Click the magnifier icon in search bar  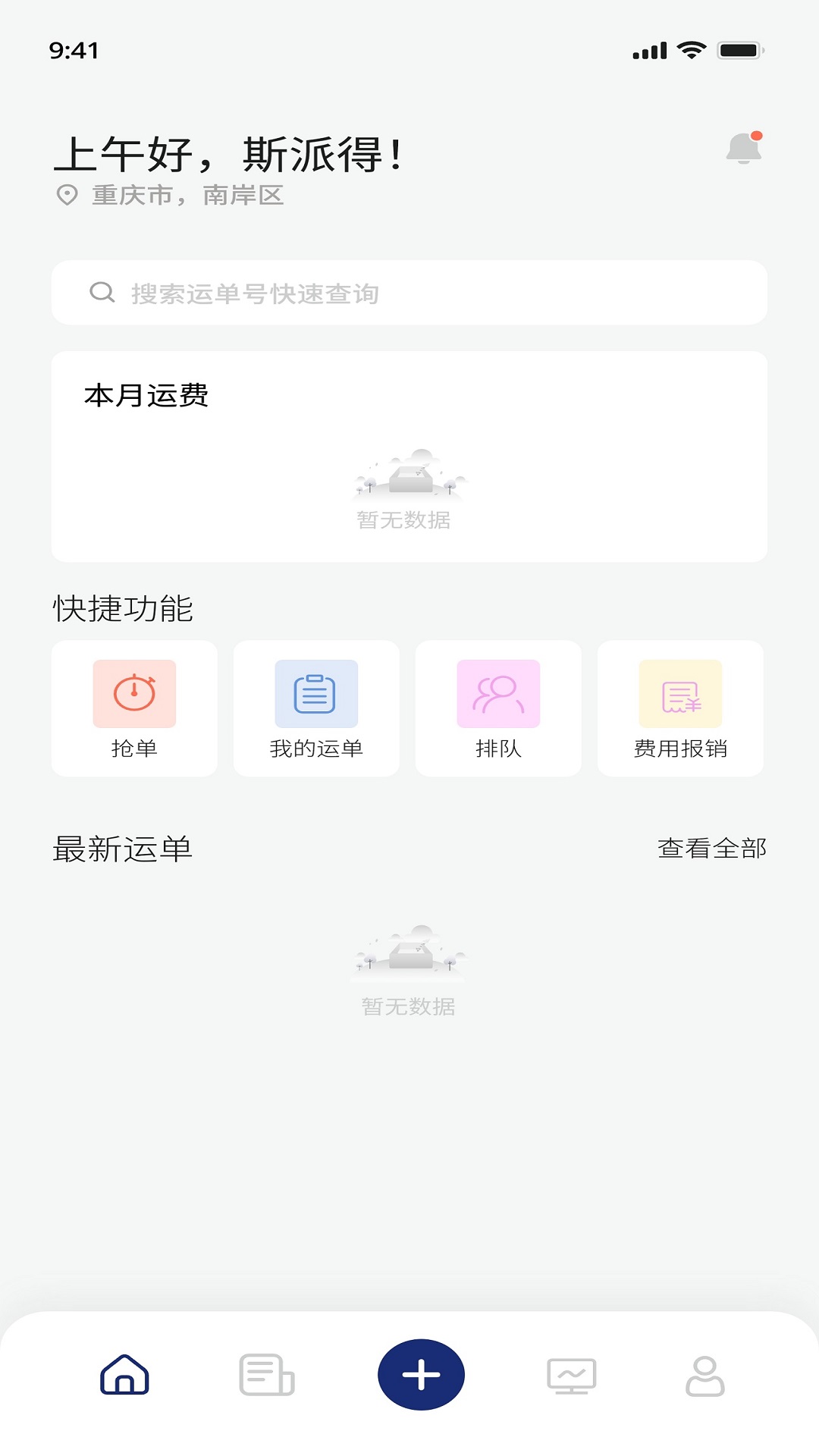pyautogui.click(x=101, y=291)
